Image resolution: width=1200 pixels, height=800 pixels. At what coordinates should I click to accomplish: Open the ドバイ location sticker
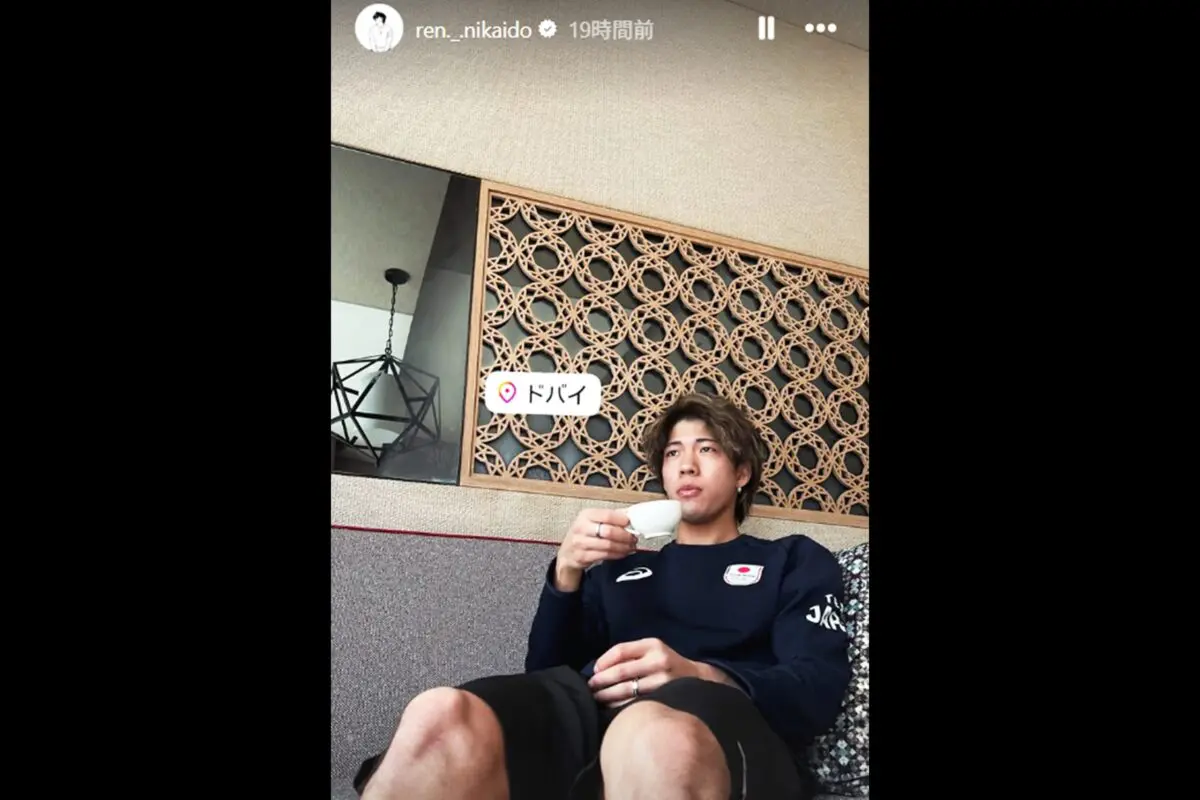click(543, 393)
